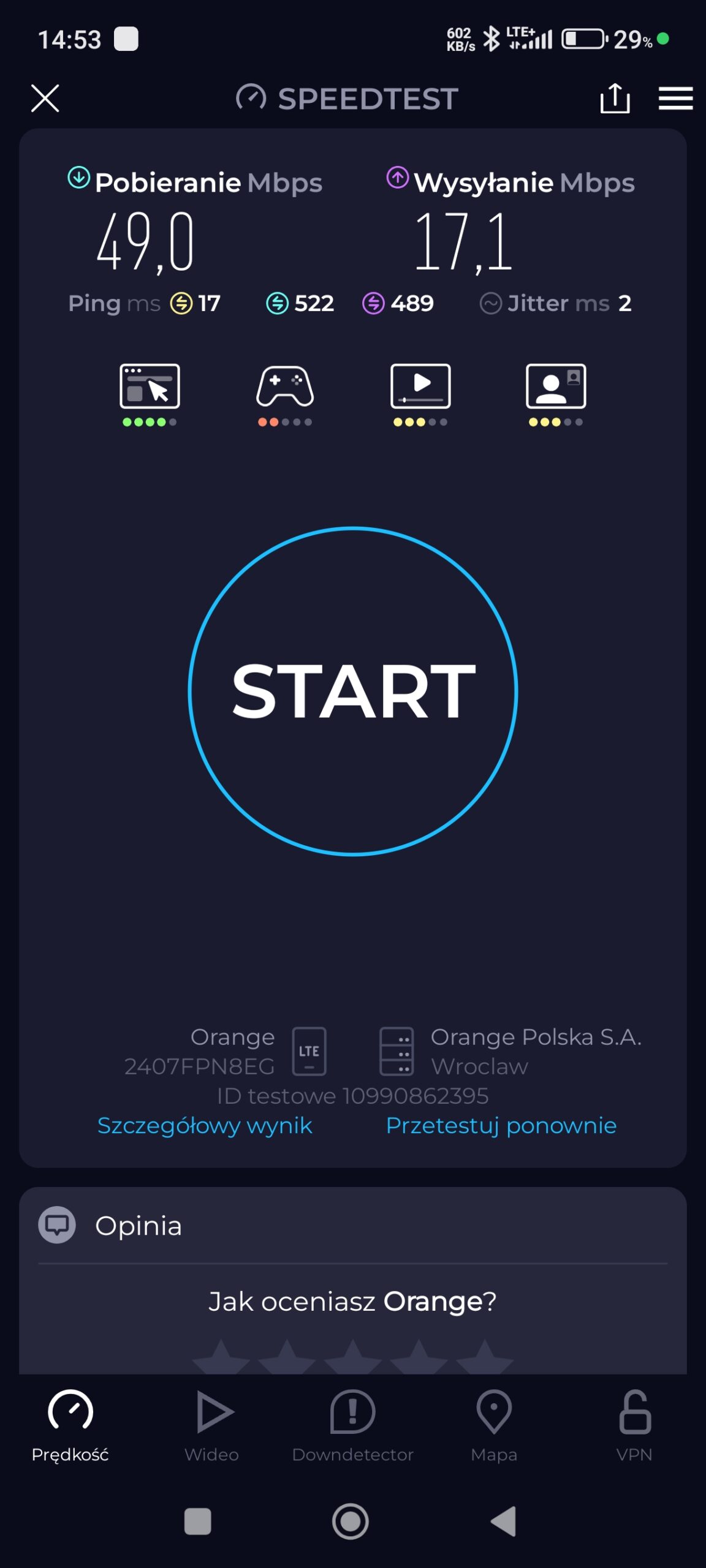Image resolution: width=706 pixels, height=1568 pixels.
Task: Open the hamburger menu
Action: (675, 98)
